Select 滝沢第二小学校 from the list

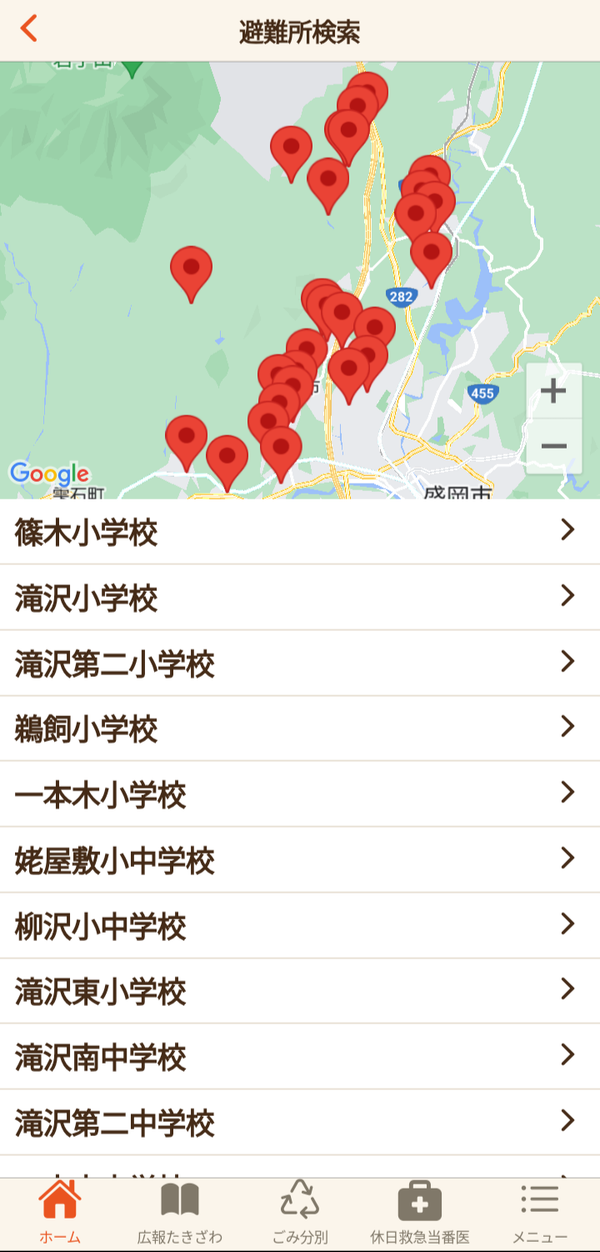coord(300,663)
